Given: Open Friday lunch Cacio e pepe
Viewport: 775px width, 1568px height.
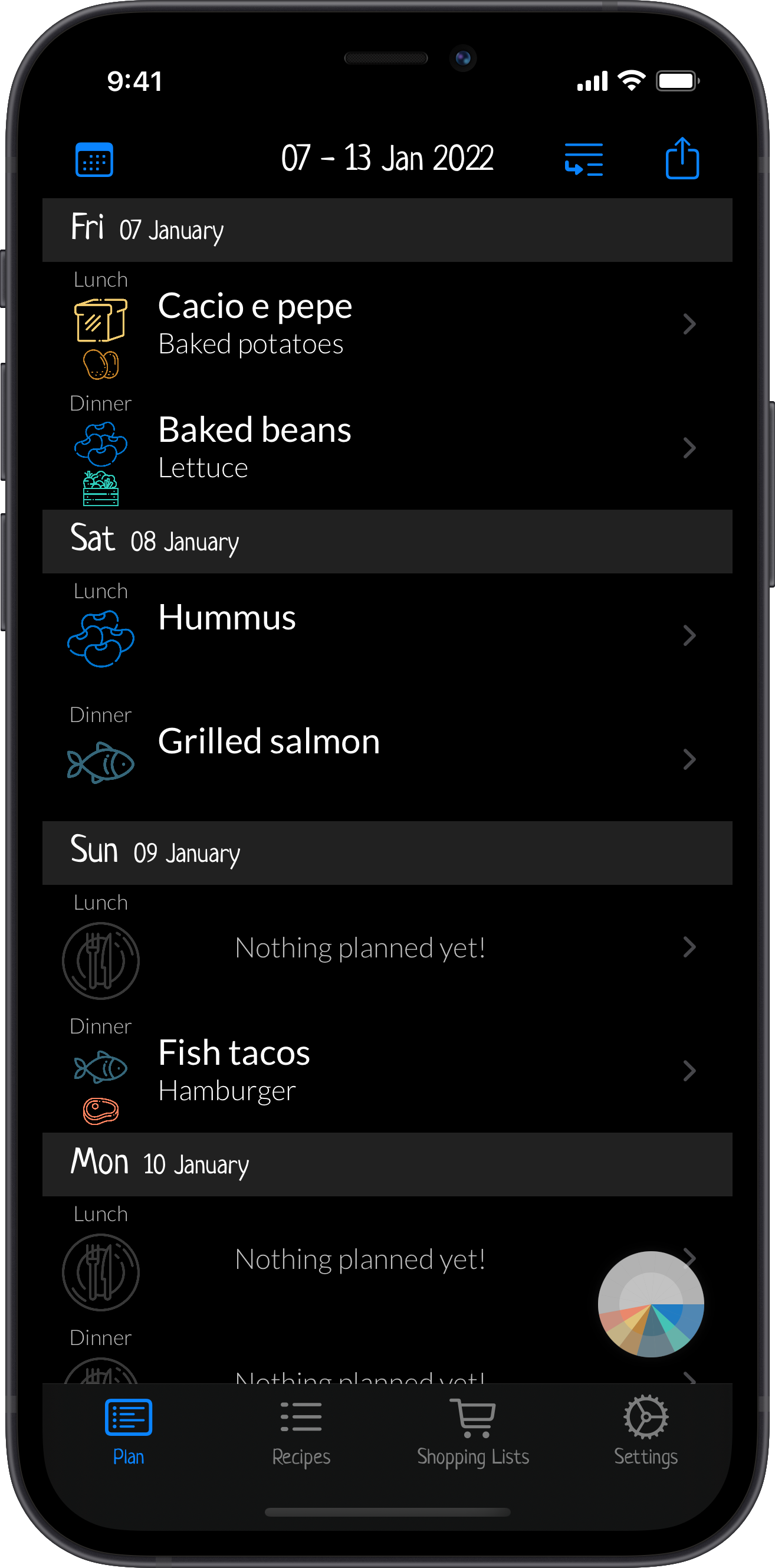Looking at the screenshot, I should pos(387,324).
